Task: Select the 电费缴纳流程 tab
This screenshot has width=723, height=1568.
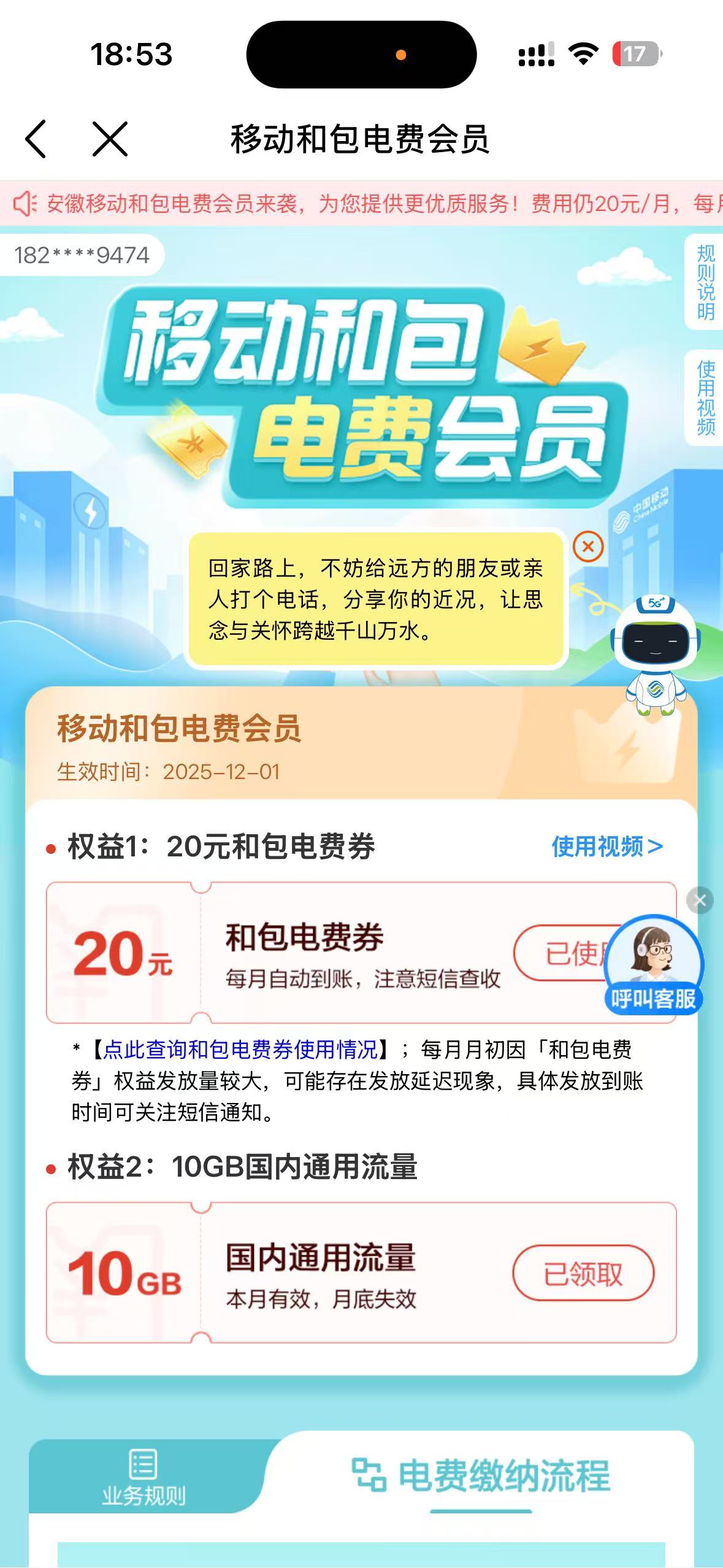Action: tap(481, 1475)
